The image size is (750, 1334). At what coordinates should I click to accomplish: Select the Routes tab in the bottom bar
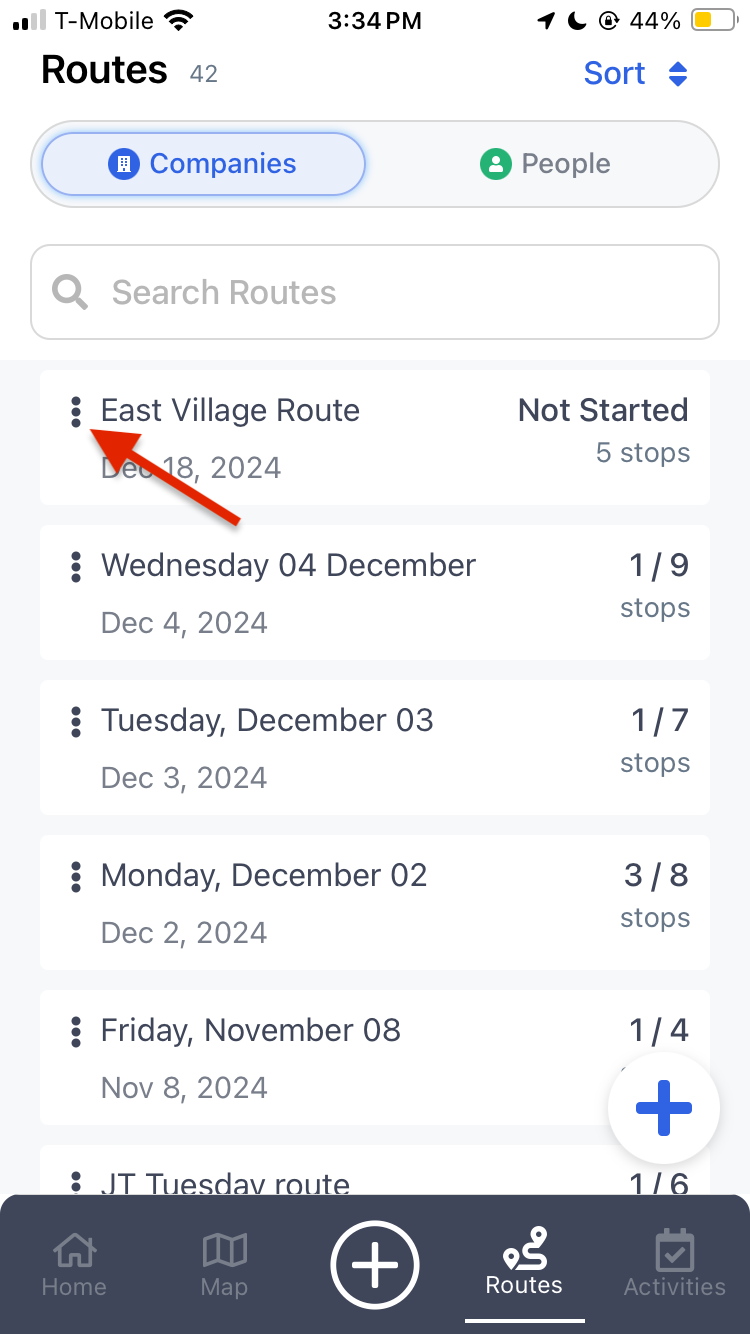click(525, 1264)
